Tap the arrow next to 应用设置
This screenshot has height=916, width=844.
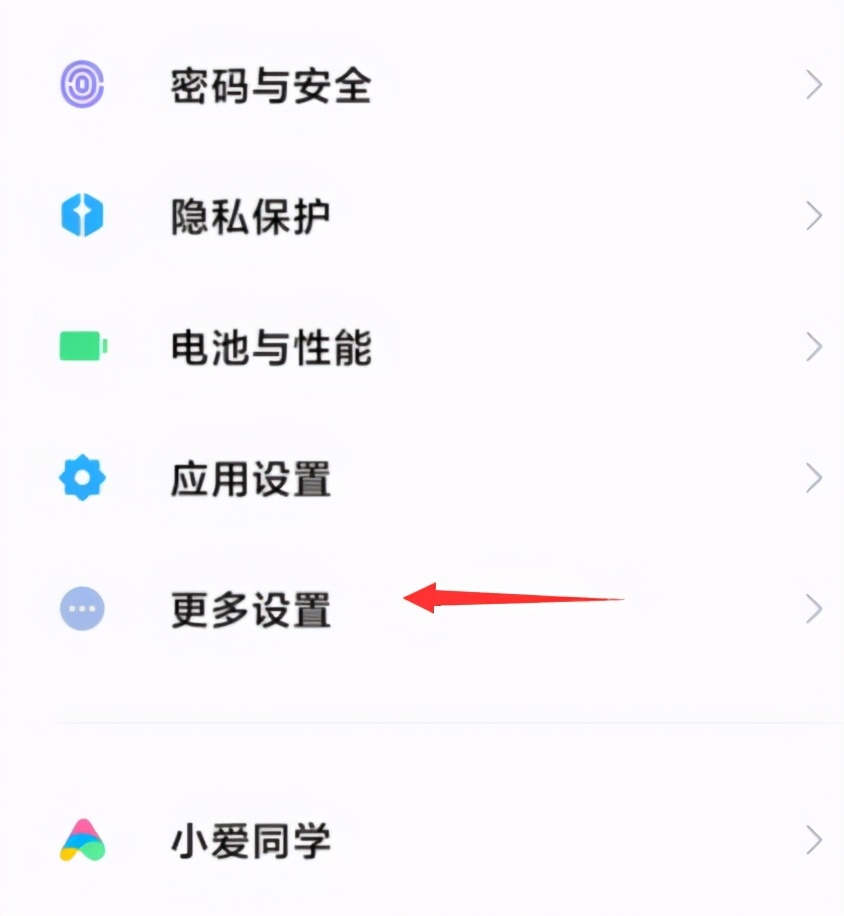click(x=813, y=478)
